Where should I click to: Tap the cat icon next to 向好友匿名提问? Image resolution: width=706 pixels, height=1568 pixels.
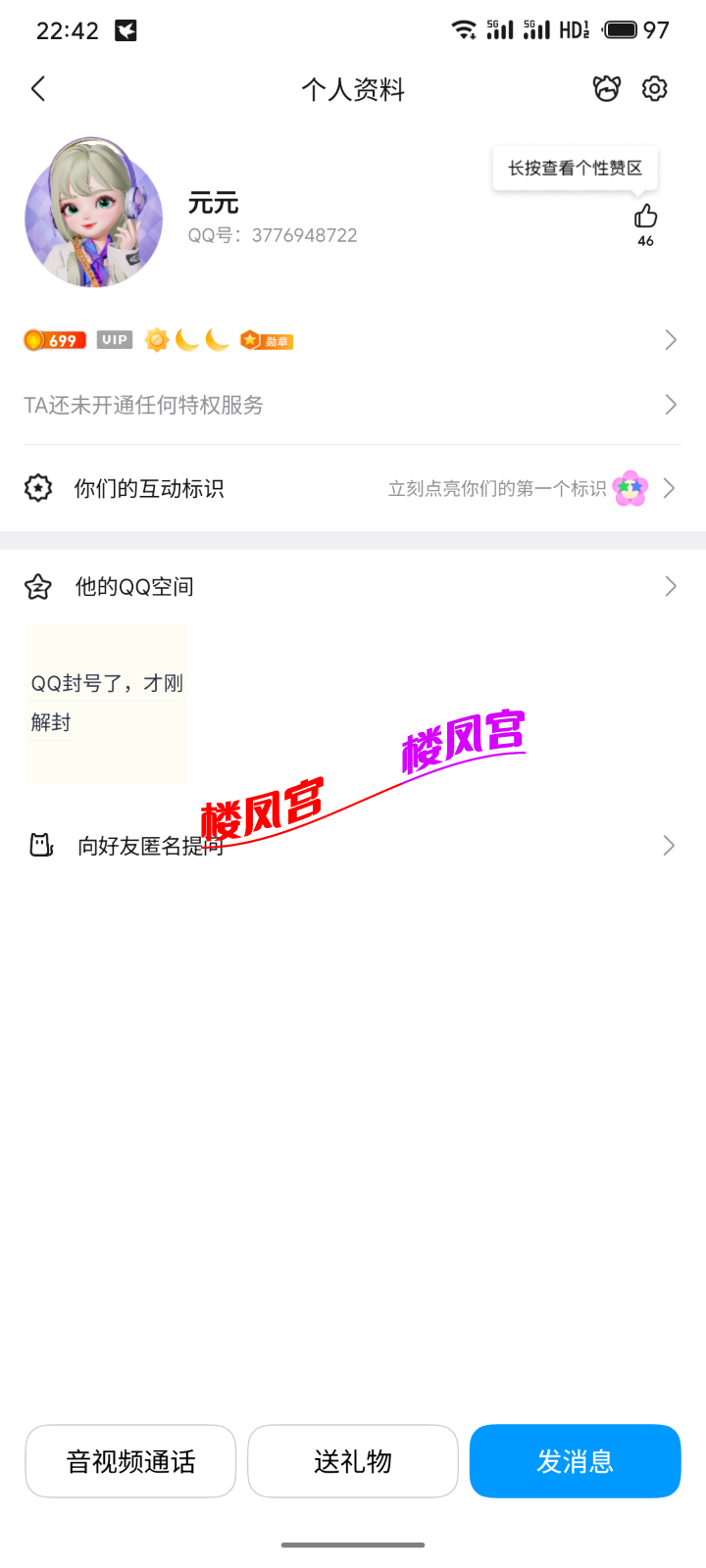pos(37,845)
